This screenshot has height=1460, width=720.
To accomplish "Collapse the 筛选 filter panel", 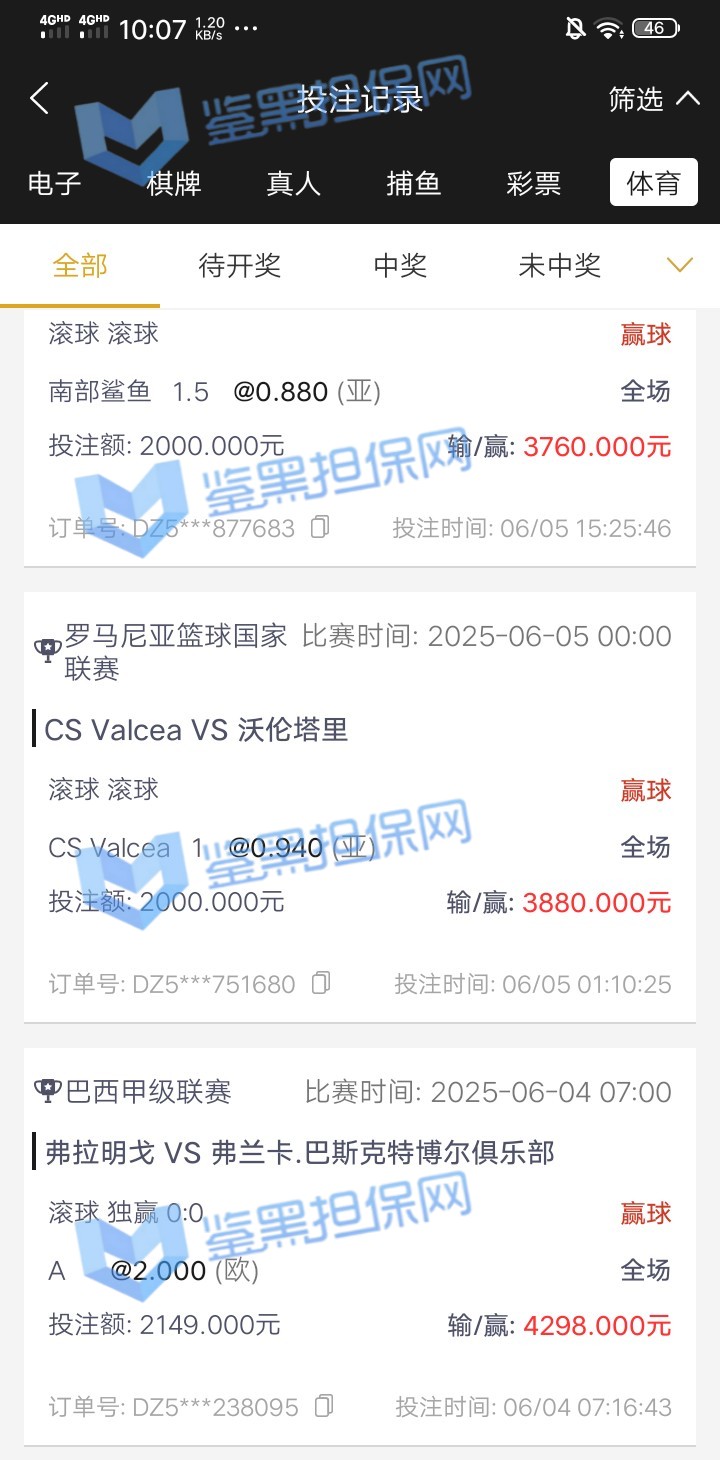I will [654, 99].
